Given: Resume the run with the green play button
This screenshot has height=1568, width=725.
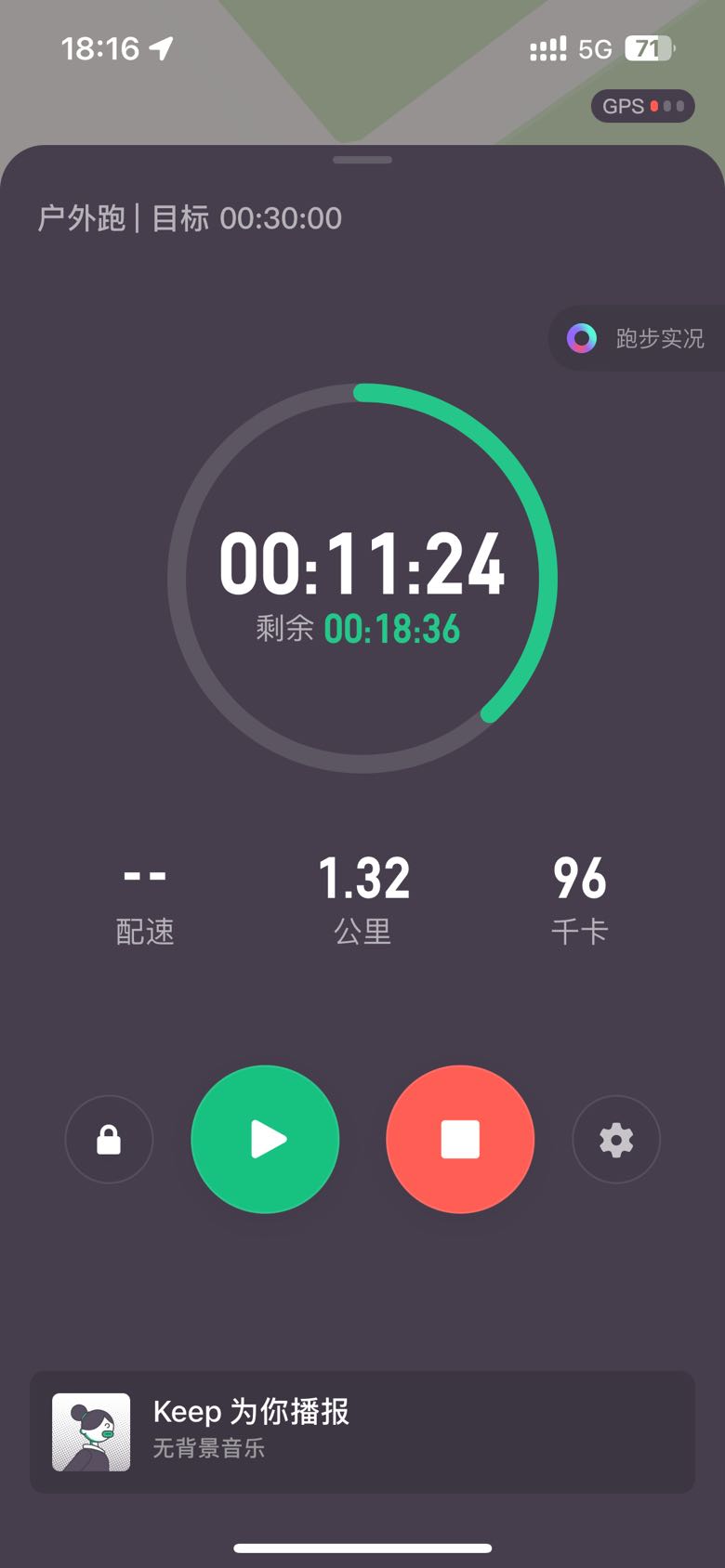Looking at the screenshot, I should [x=265, y=1139].
